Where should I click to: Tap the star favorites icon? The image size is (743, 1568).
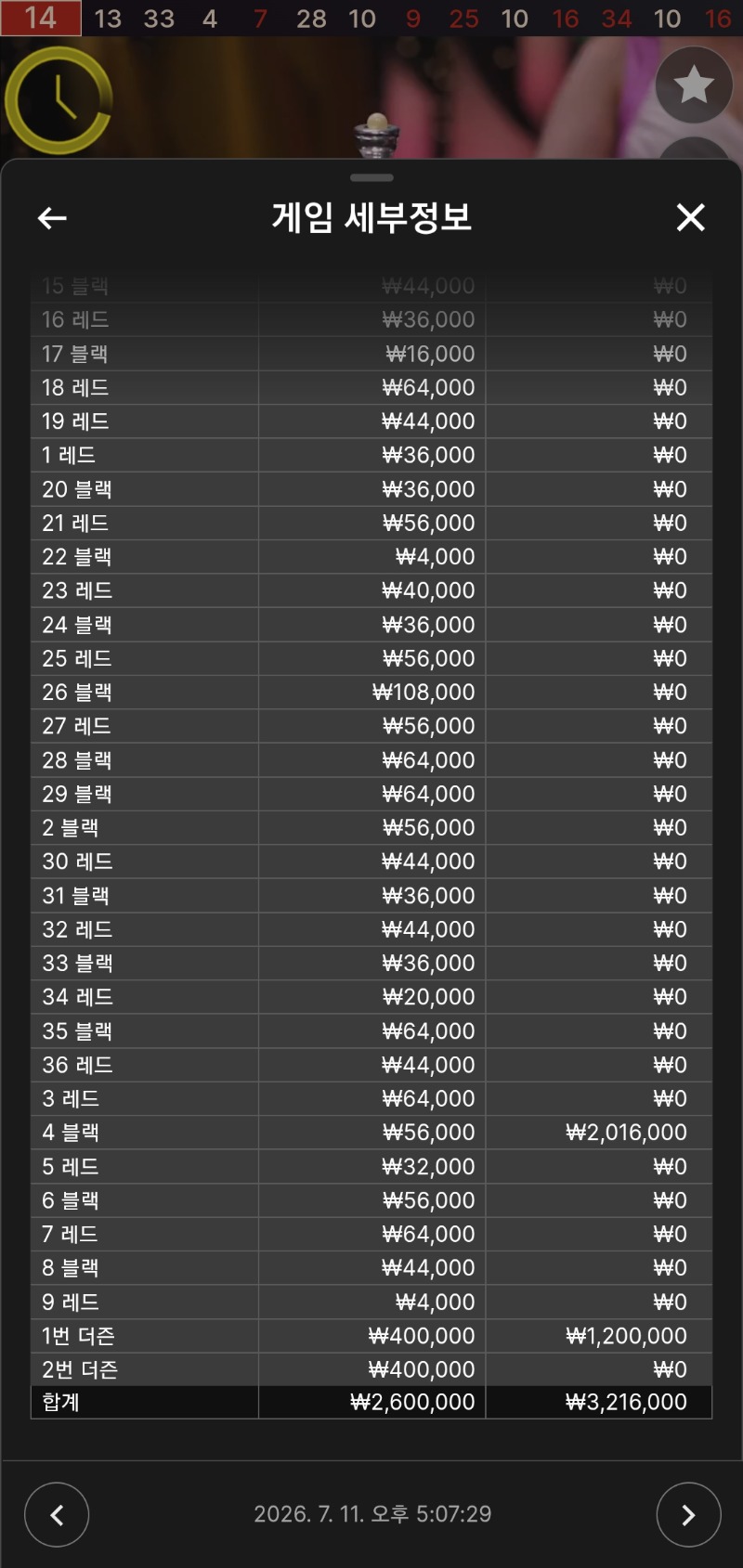pos(694,85)
